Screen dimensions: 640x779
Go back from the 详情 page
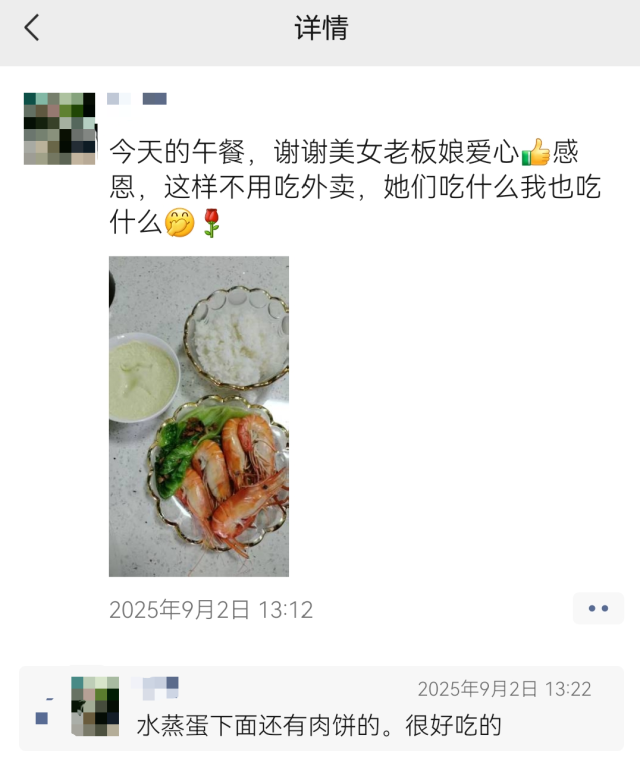pos(32,28)
